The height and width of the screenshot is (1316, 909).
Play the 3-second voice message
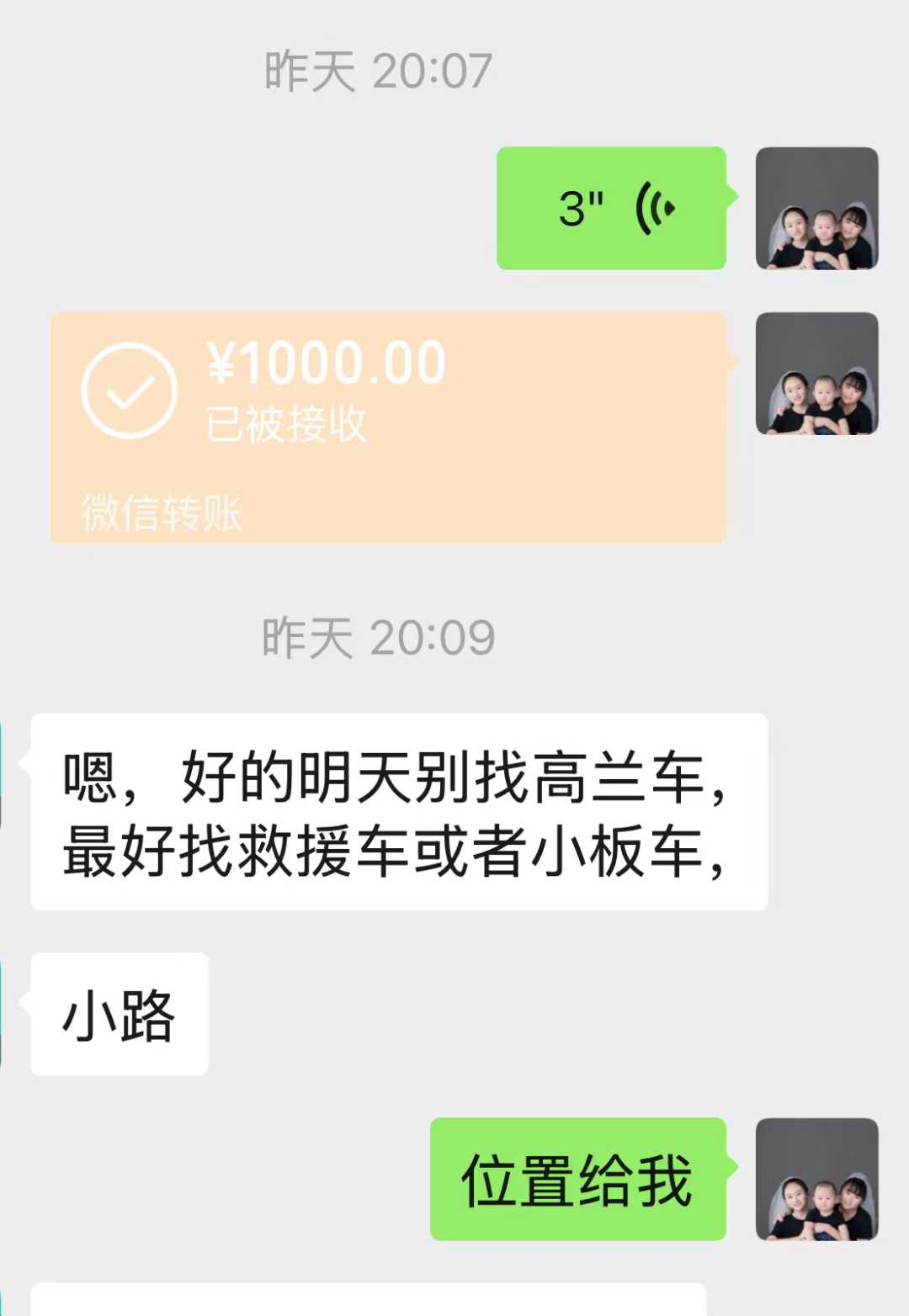(612, 209)
